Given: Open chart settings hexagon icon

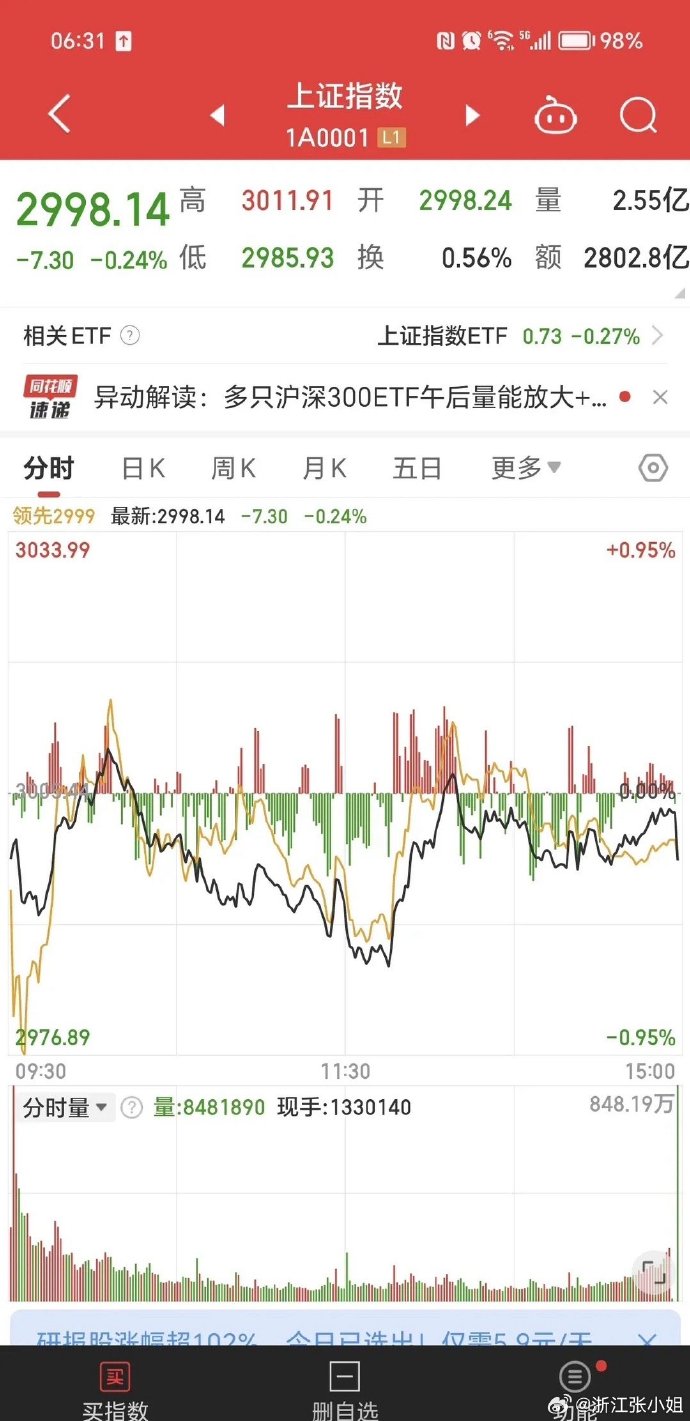Looking at the screenshot, I should tap(653, 468).
